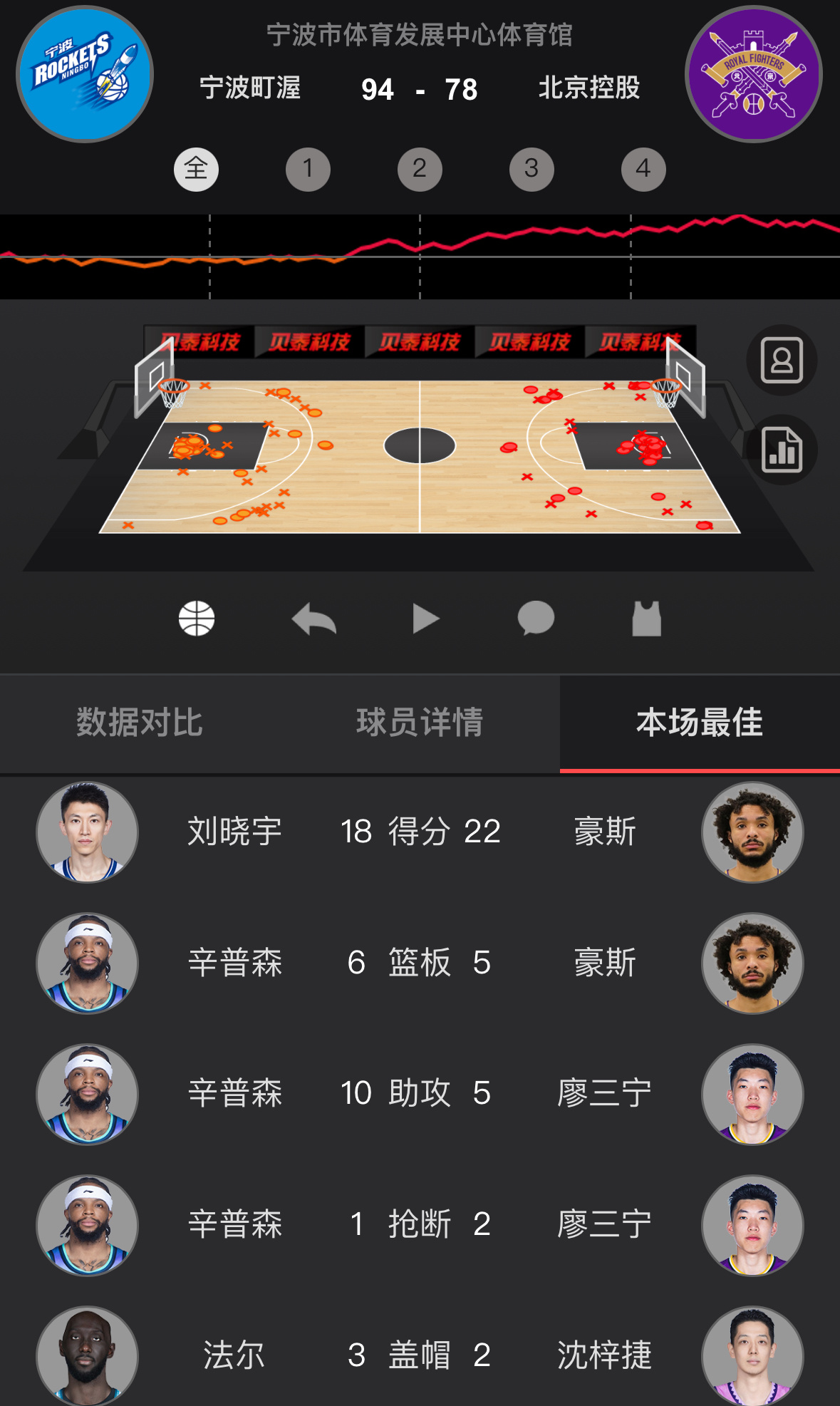Viewport: 840px width, 1406px height.
Task: Switch to the 数据对比 tab
Action: (140, 722)
